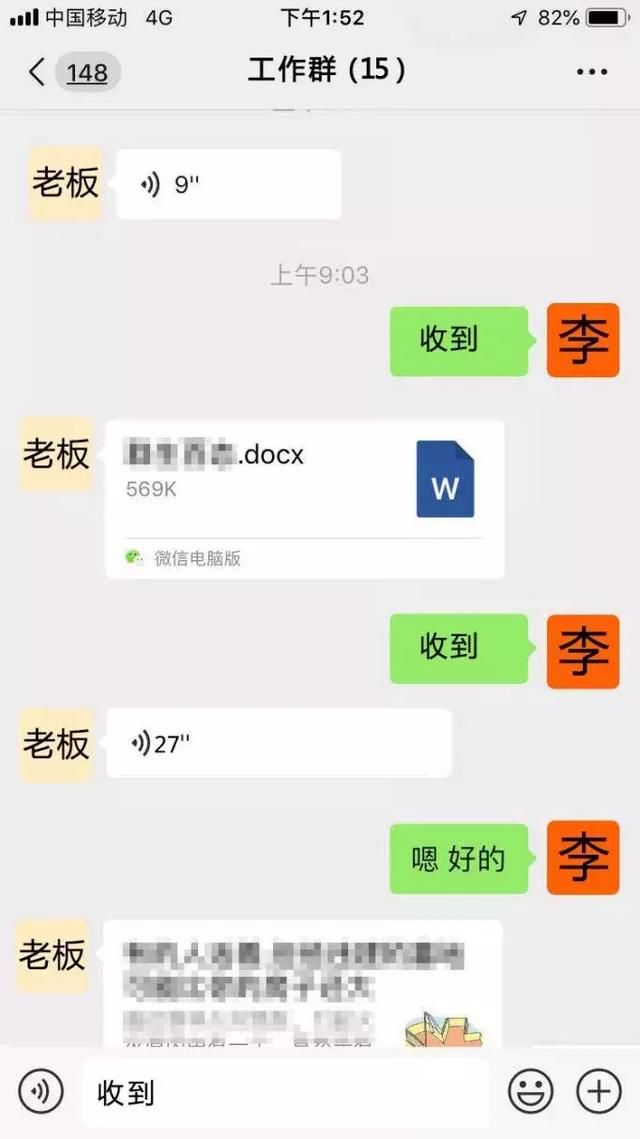Screen dimensions: 640x1139
Task: Open the emoji picker
Action: tap(530, 1091)
